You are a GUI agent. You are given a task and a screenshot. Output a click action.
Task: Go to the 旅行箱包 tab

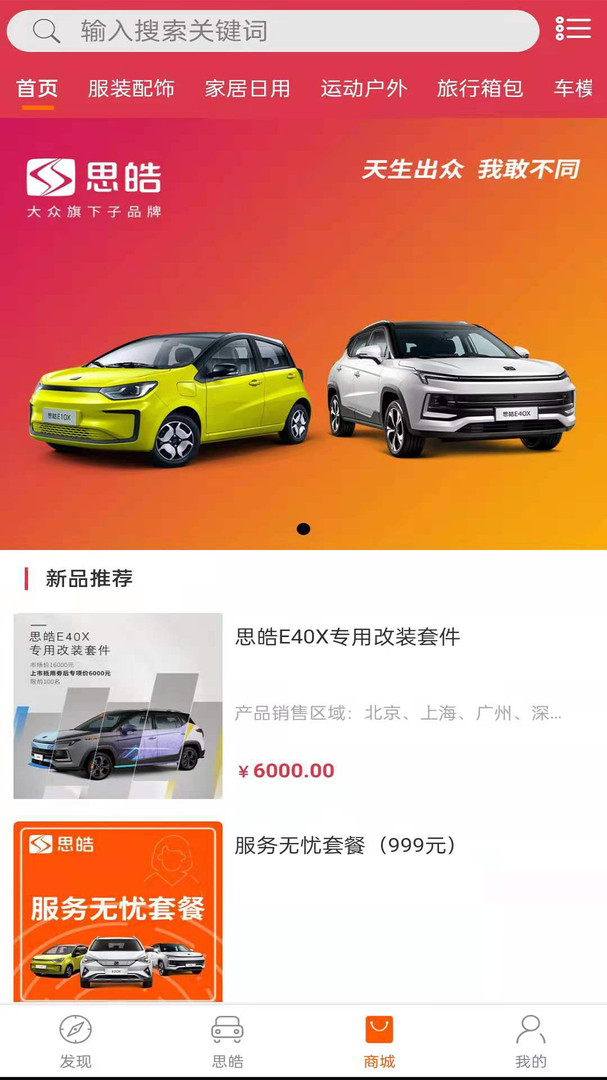(x=480, y=89)
